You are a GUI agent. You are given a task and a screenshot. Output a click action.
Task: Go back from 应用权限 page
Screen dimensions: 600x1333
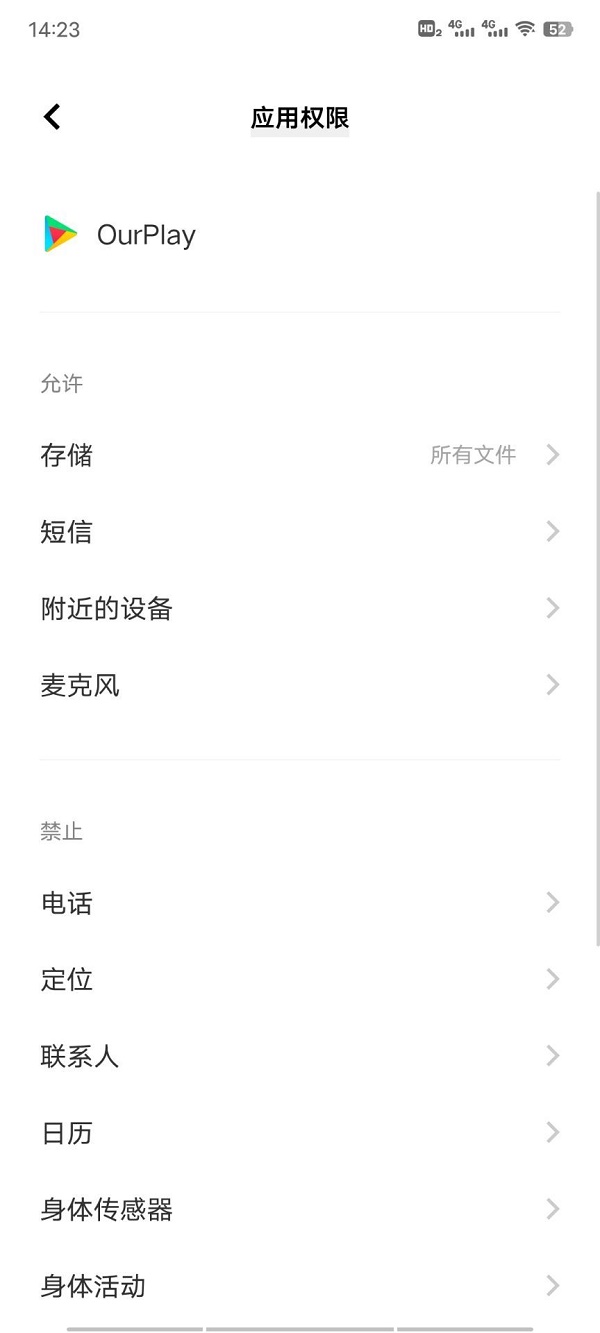(x=53, y=117)
